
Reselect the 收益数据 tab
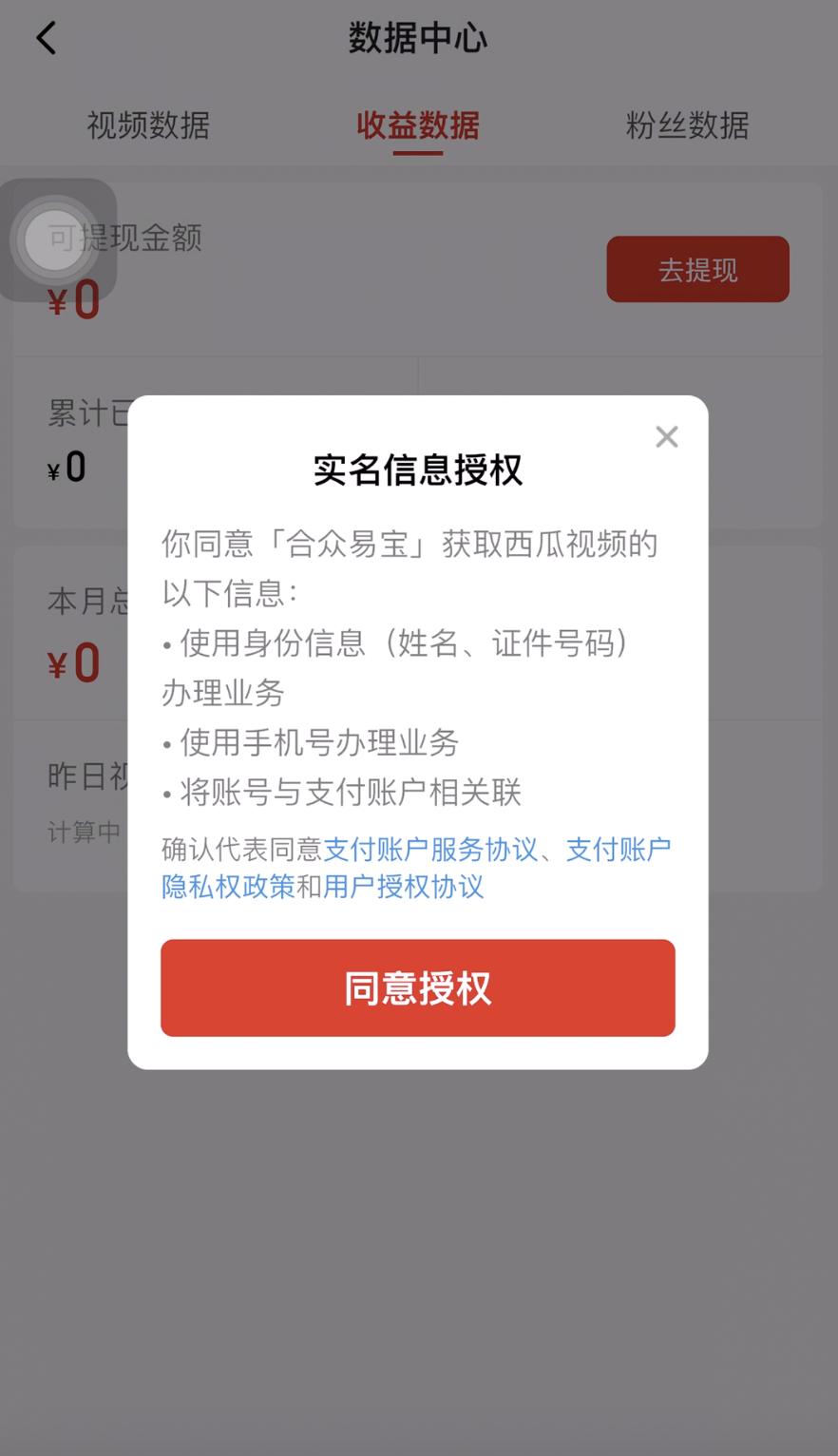pyautogui.click(x=417, y=126)
